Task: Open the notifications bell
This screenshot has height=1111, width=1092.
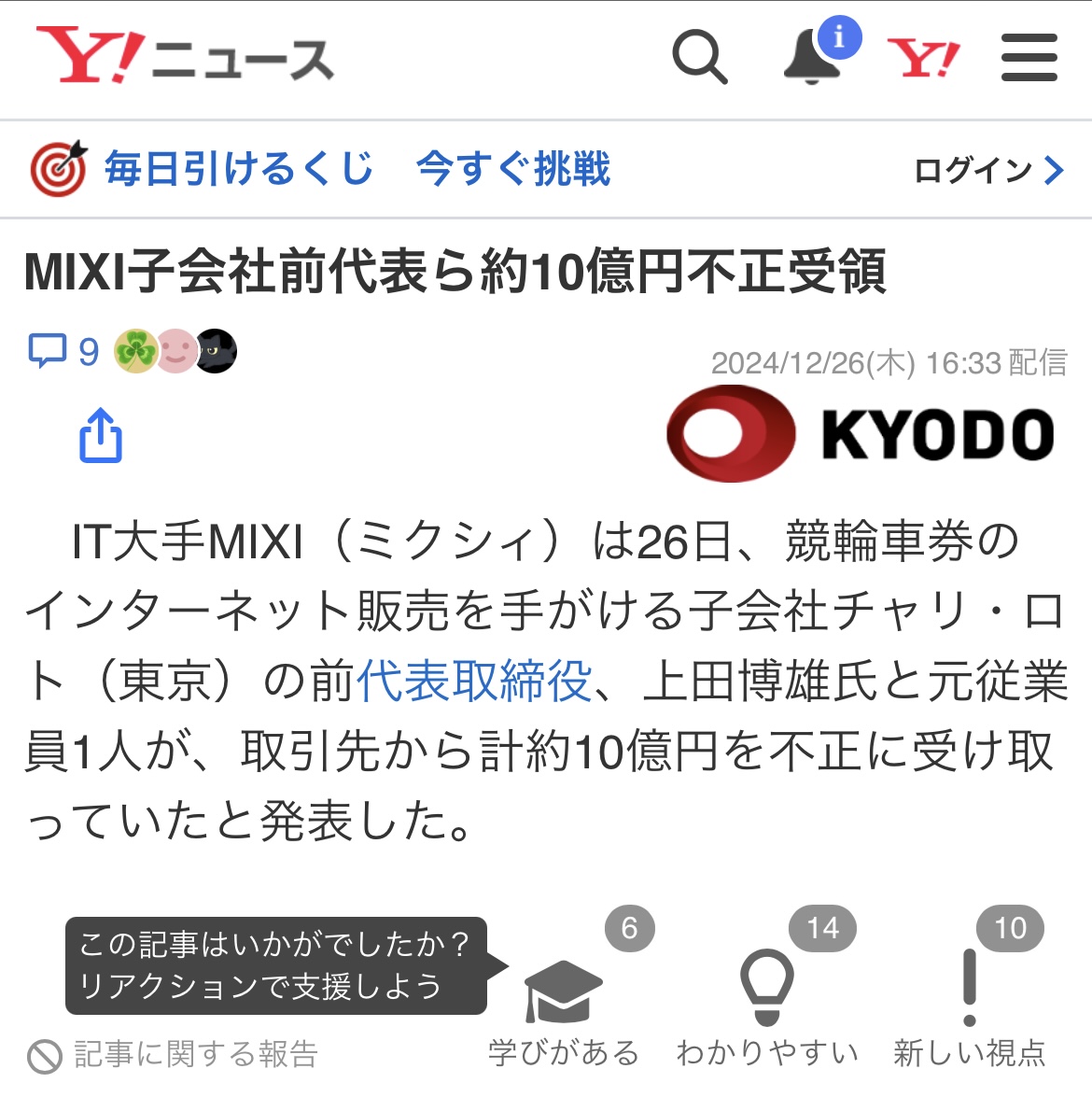Action: pyautogui.click(x=811, y=58)
